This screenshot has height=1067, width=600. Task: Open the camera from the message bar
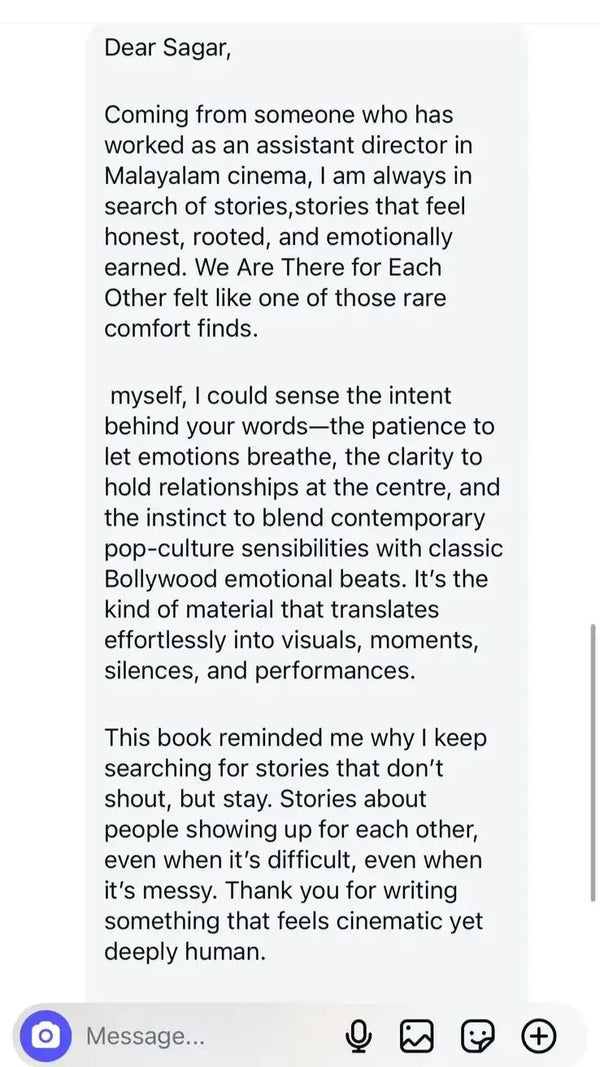46,1036
